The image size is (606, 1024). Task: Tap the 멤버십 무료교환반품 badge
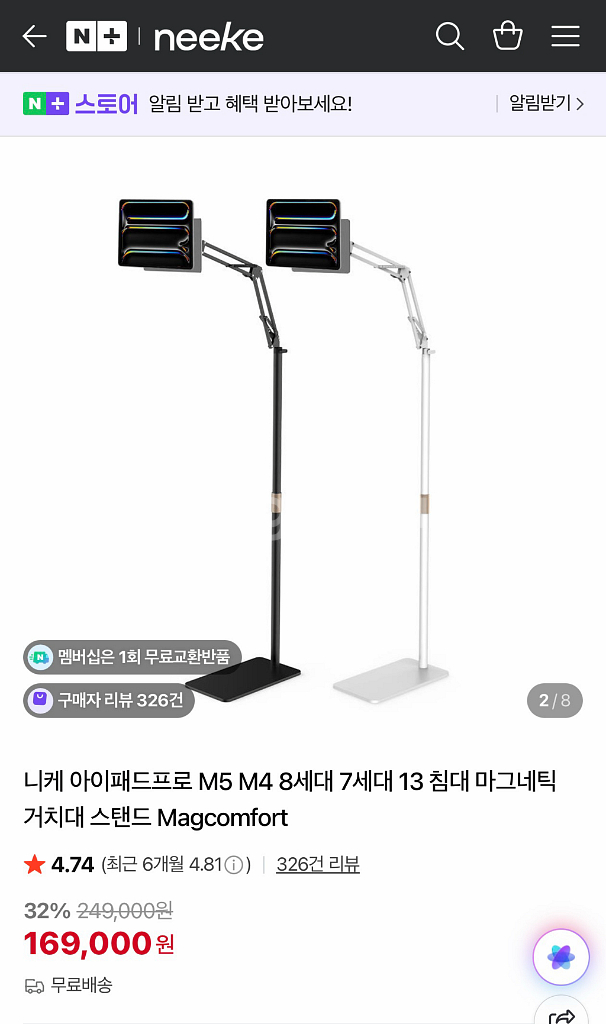click(132, 657)
